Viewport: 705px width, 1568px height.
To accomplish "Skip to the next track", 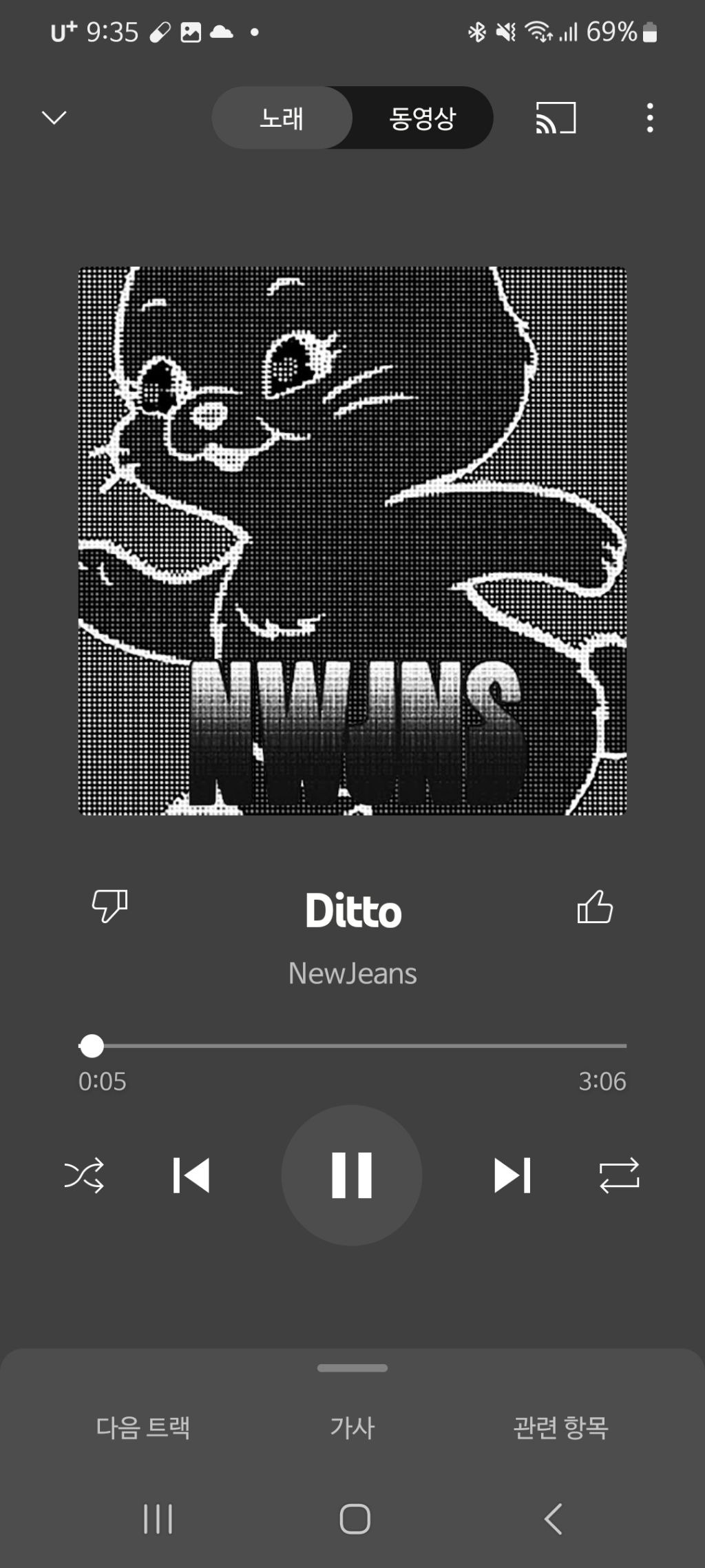I will 512,1175.
